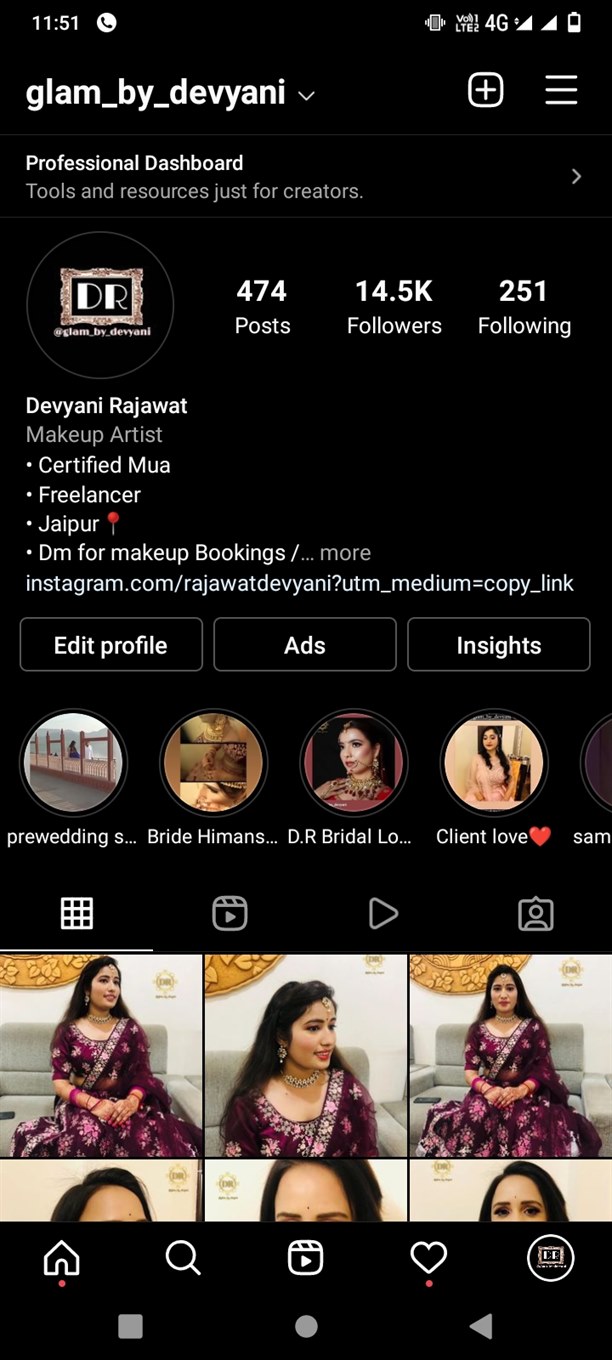Image resolution: width=612 pixels, height=1360 pixels.
Task: Open the instagram.com/rajawatdevyani bio link
Action: pos(299,583)
